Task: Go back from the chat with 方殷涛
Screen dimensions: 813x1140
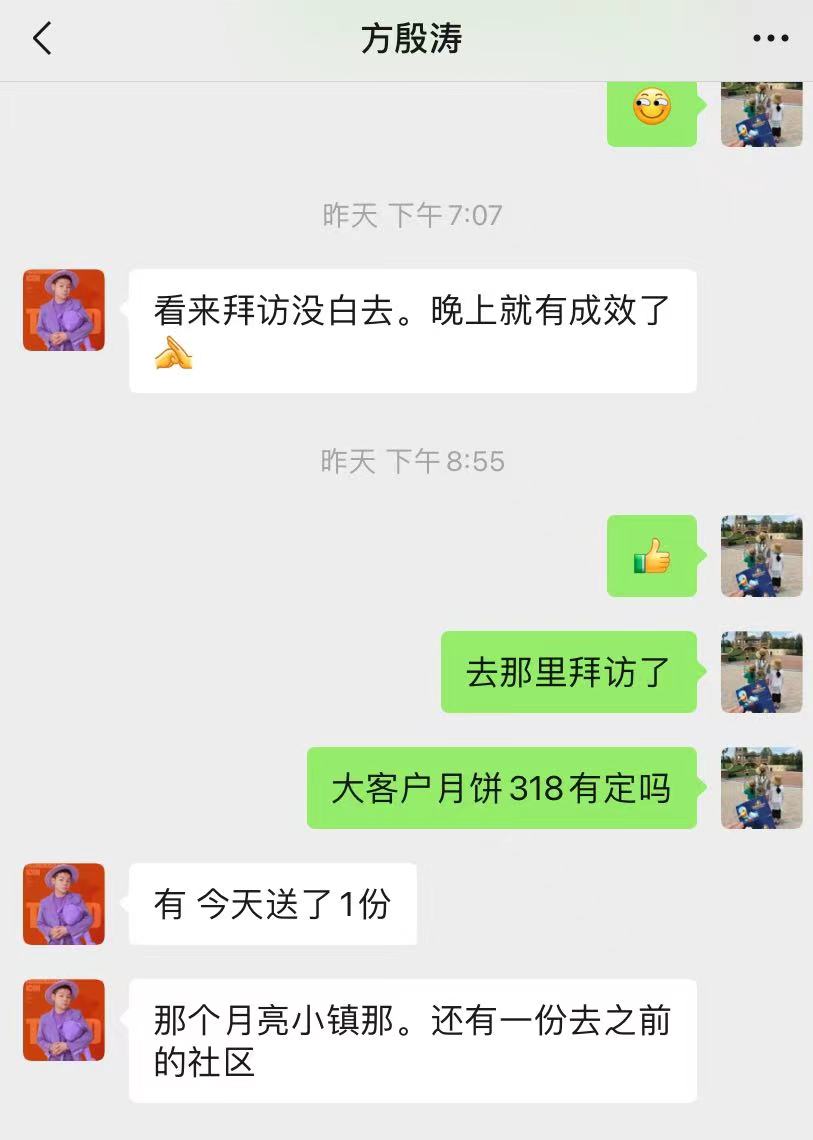Action: (x=42, y=39)
